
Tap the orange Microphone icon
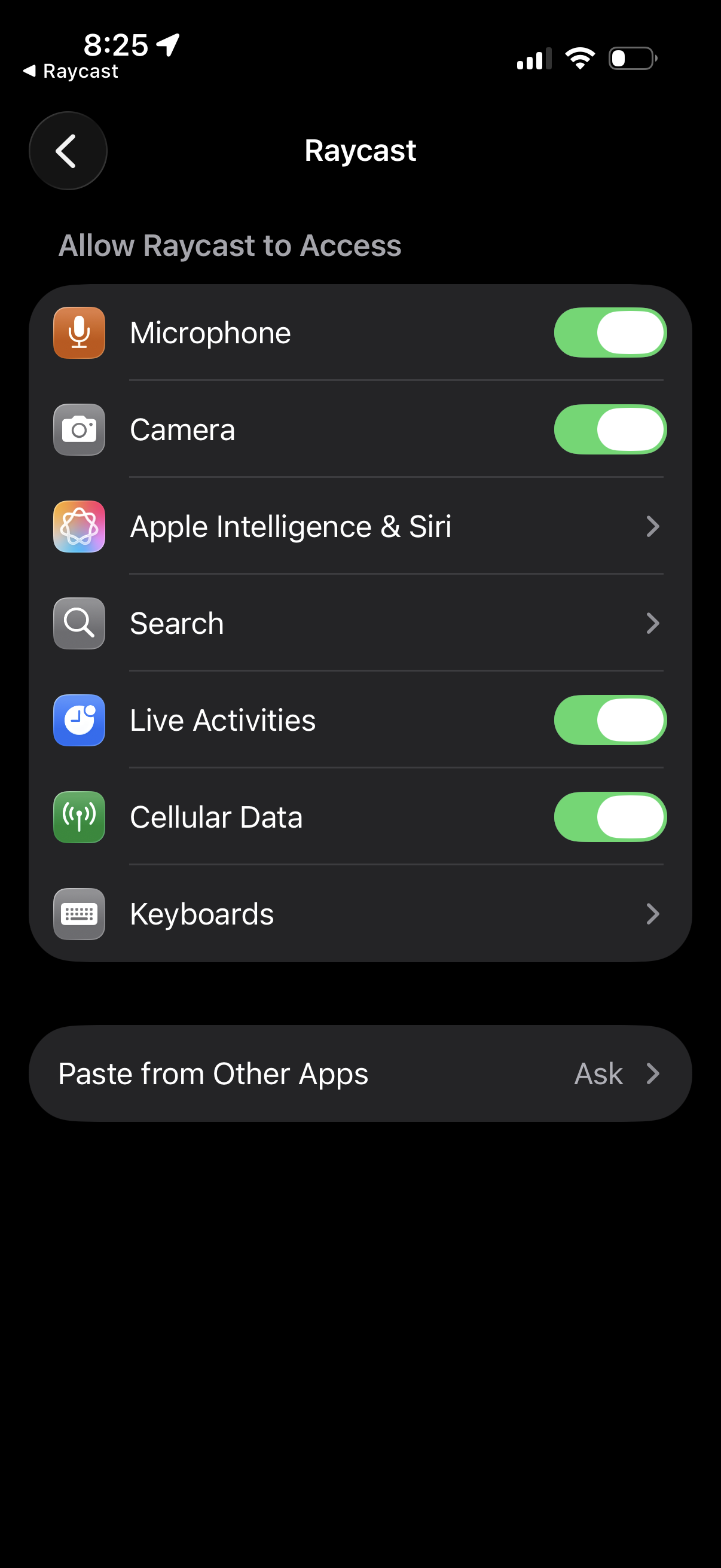[78, 332]
